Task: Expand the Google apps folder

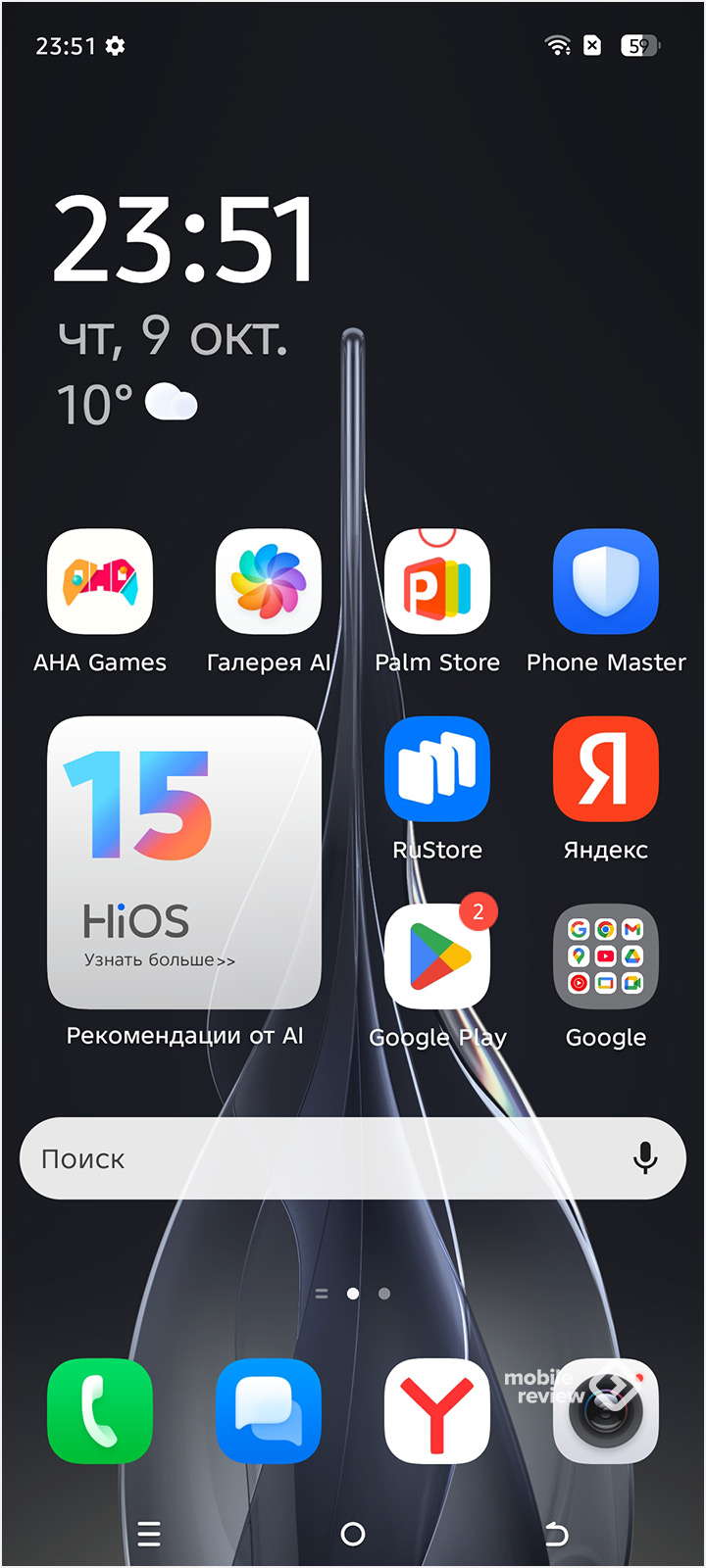Action: [606, 957]
